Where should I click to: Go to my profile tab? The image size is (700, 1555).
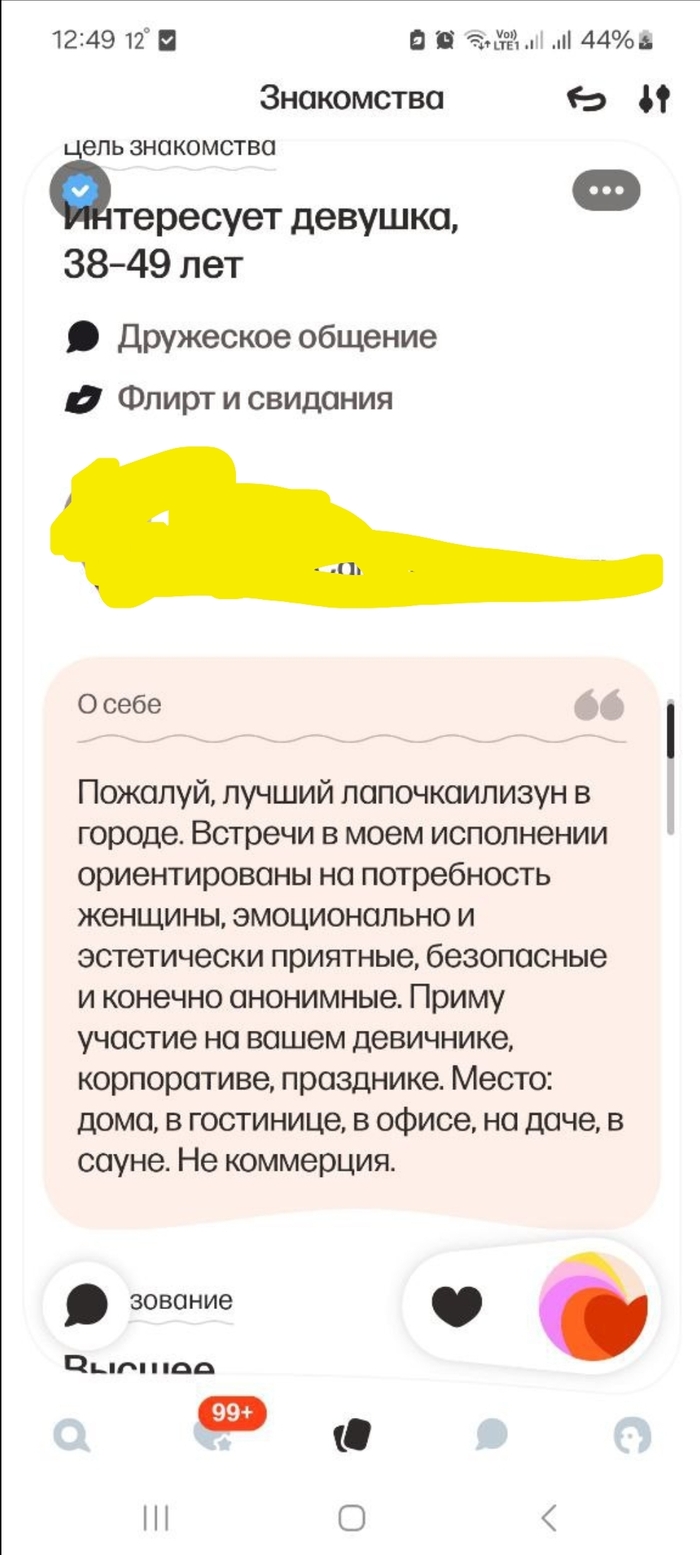632,1436
